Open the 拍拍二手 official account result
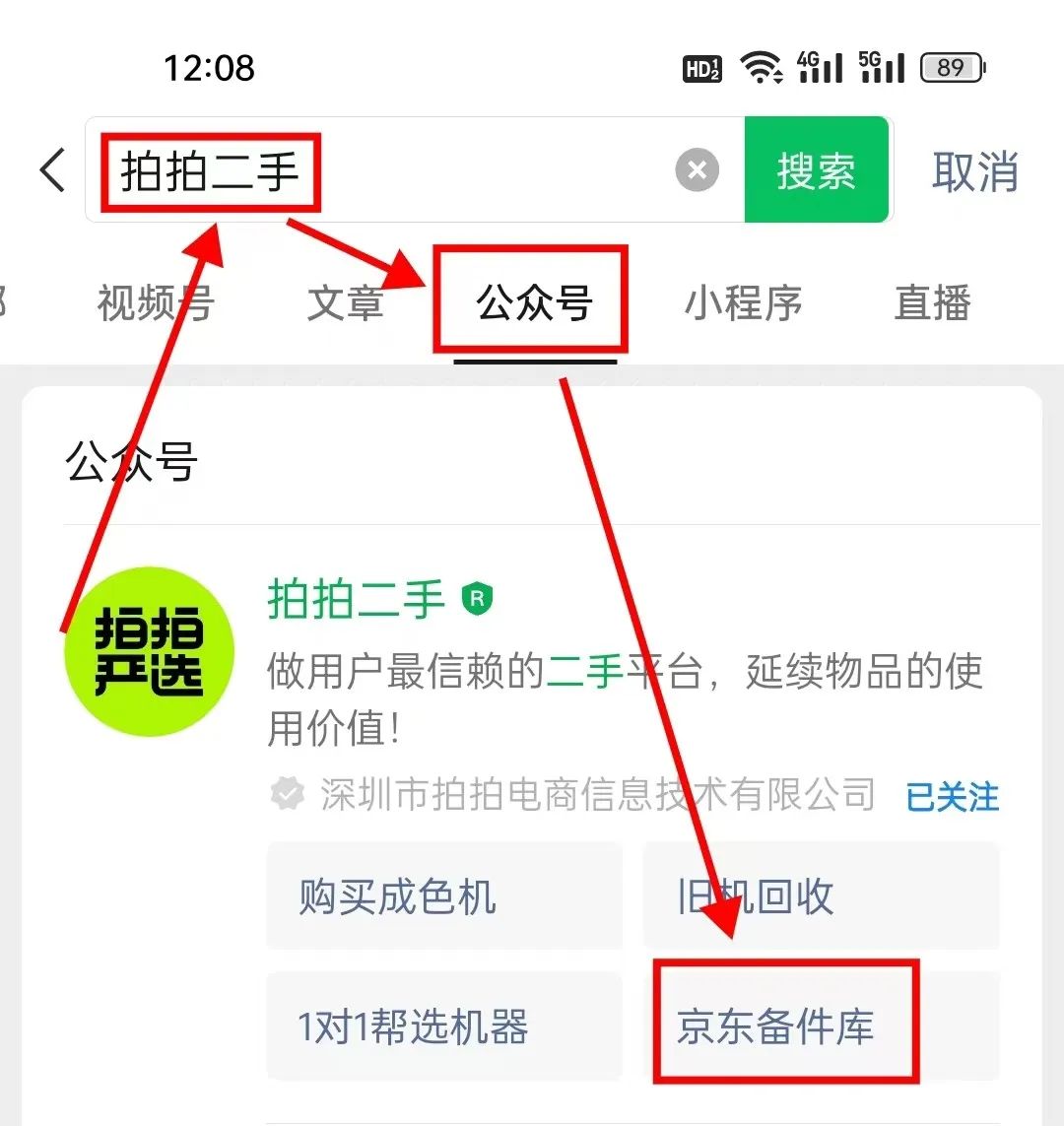1064x1126 pixels. click(x=355, y=599)
